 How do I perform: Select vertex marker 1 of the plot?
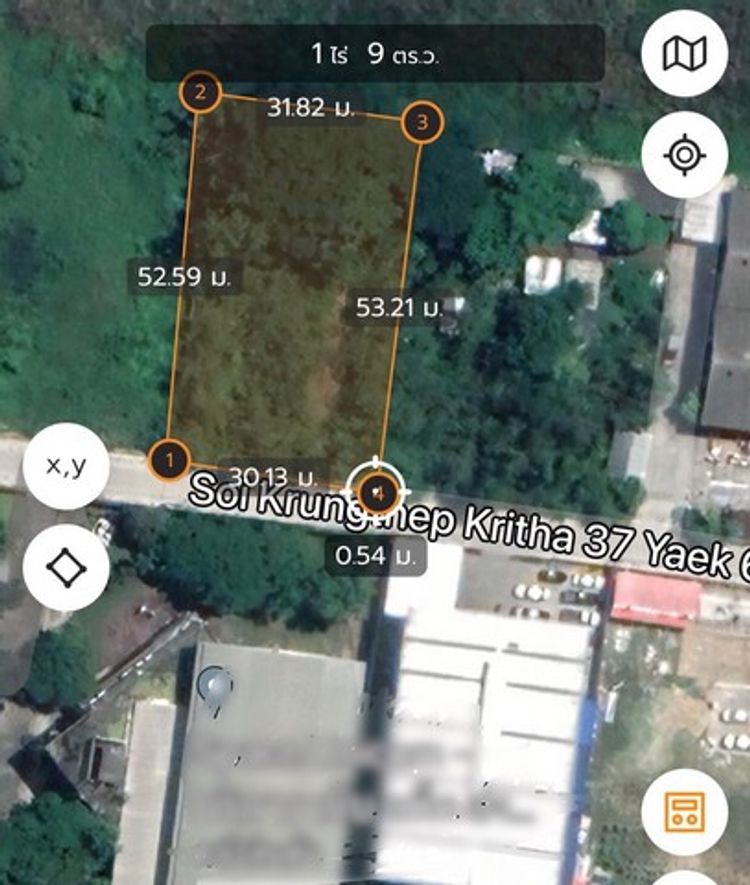pyautogui.click(x=169, y=460)
